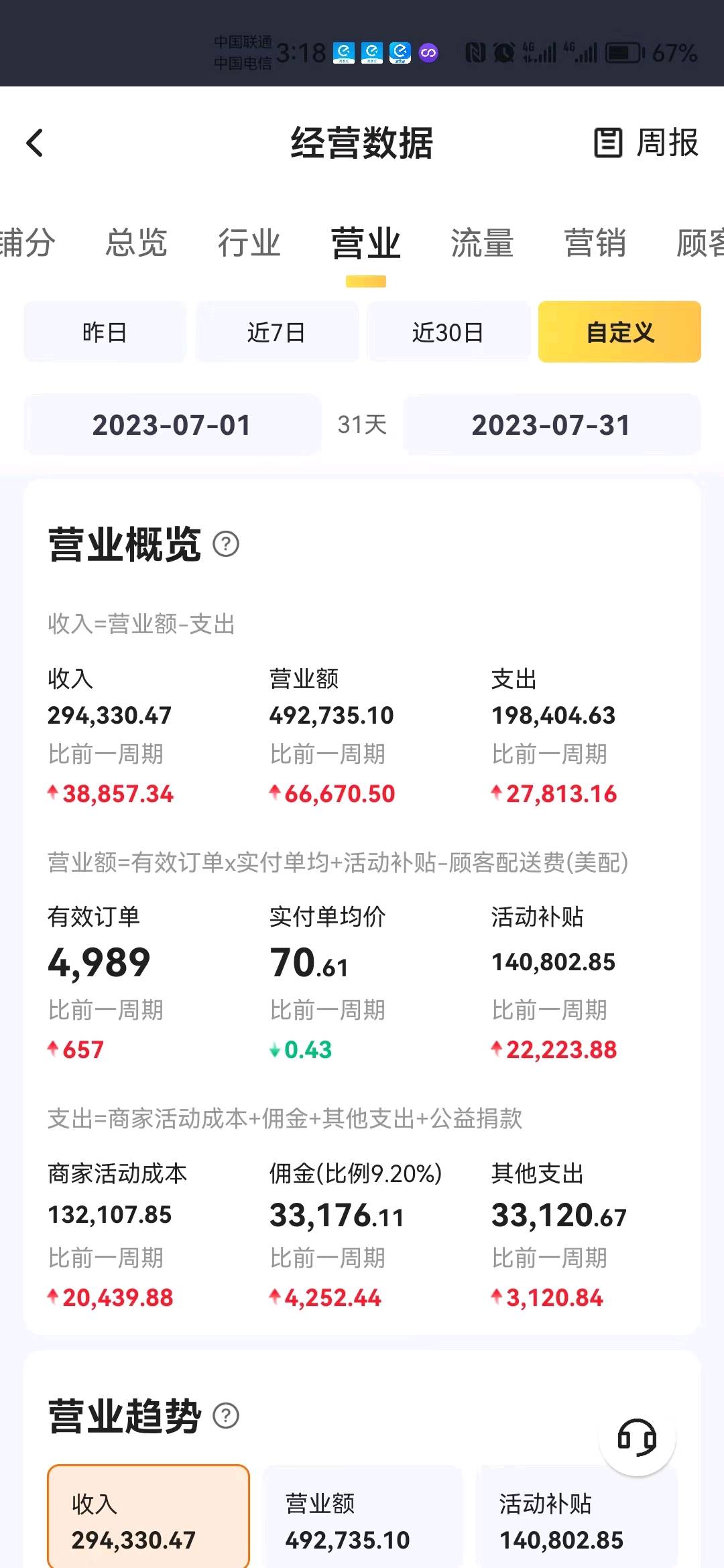Select the 近30日 date range

448,332
